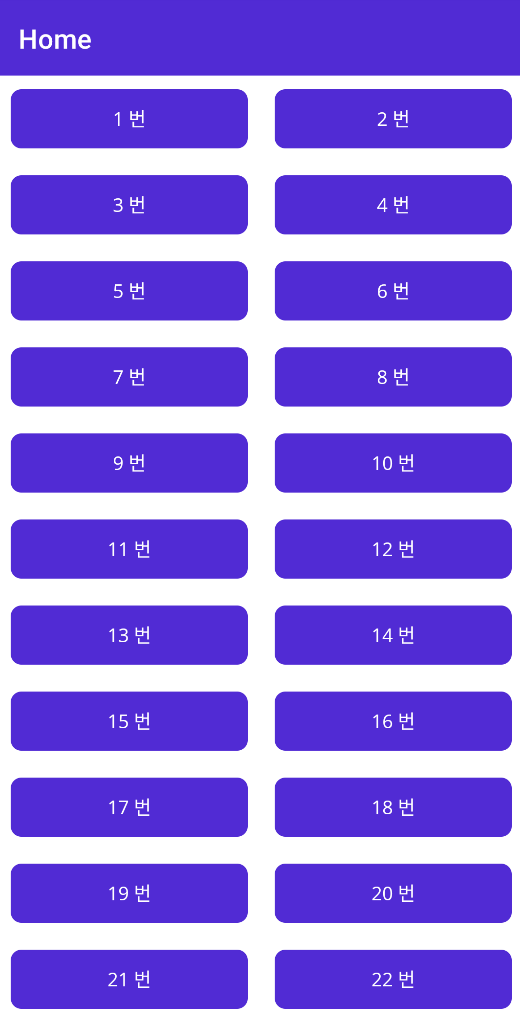Select the 2 번 button
The image size is (520, 1028).
pyautogui.click(x=393, y=119)
